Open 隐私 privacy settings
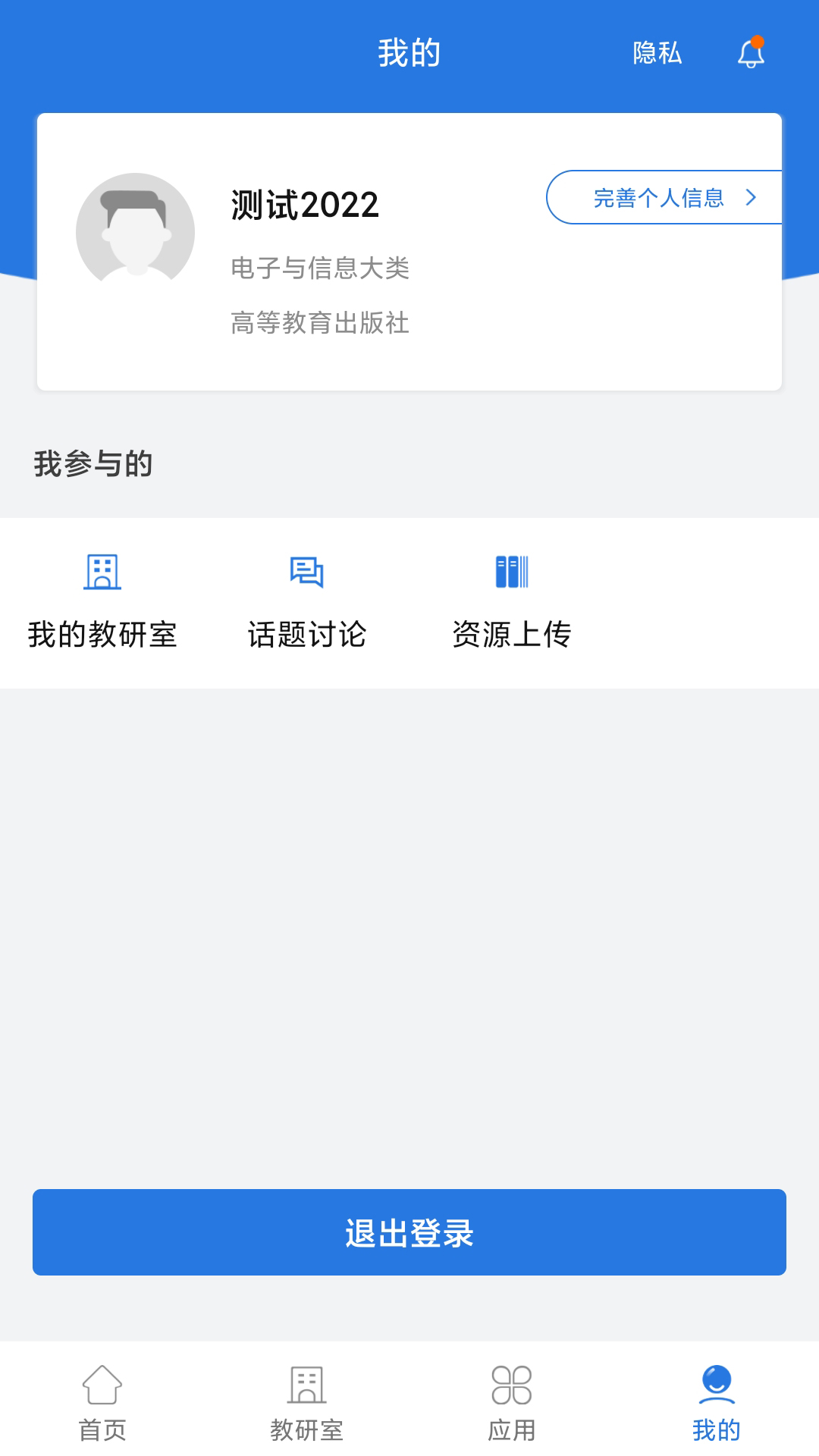819x1456 pixels. click(x=655, y=53)
